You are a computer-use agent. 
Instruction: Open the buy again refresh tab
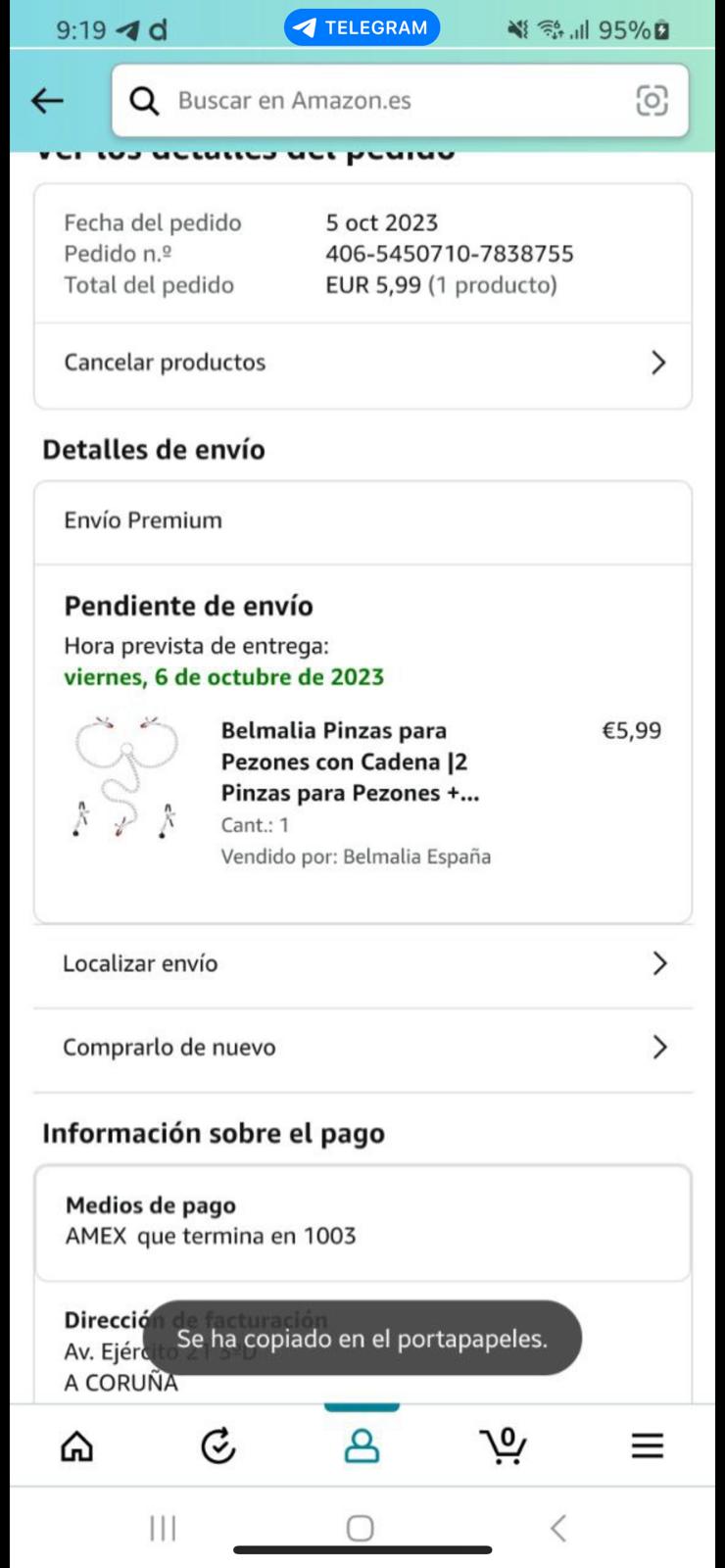tap(217, 1445)
